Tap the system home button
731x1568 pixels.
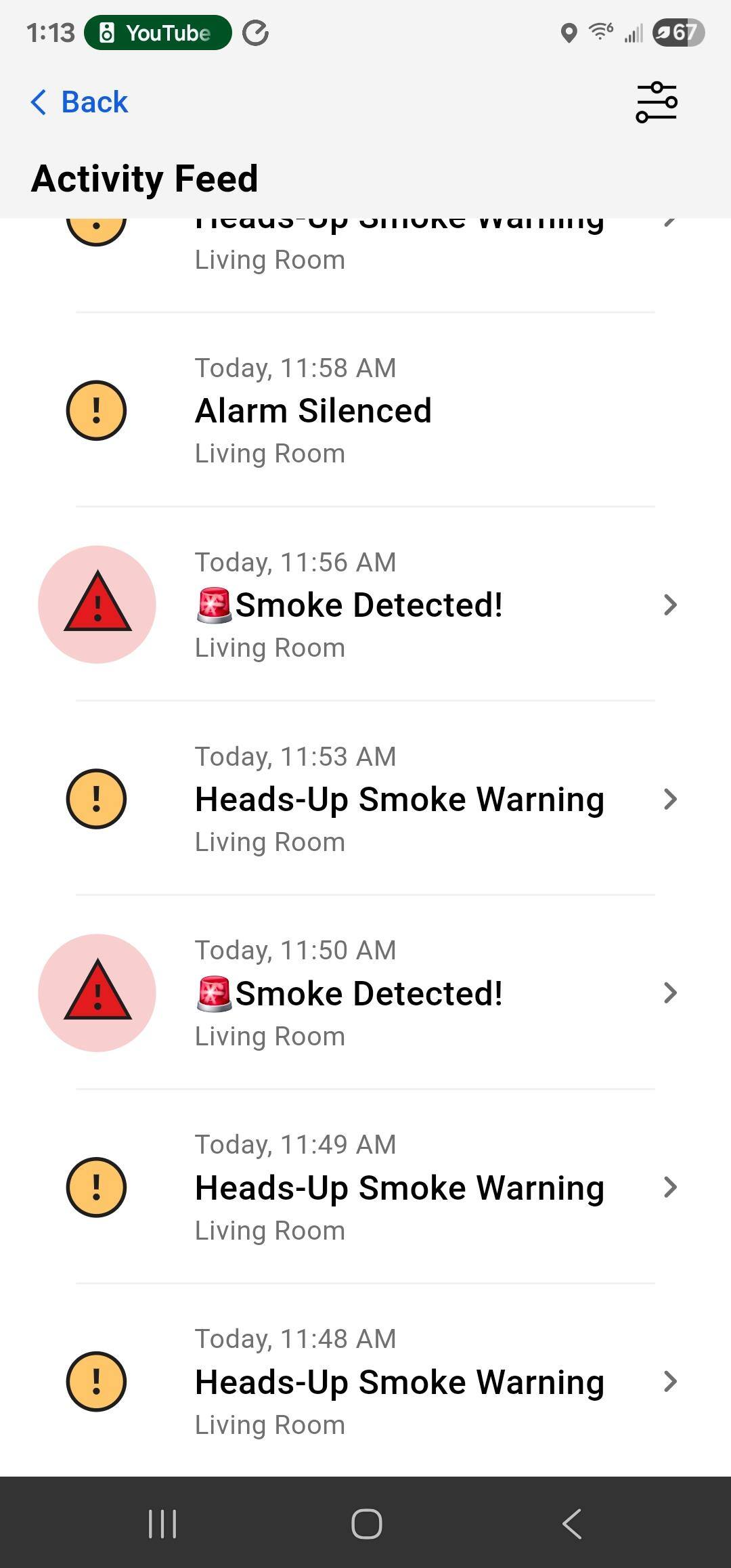coord(366,1523)
